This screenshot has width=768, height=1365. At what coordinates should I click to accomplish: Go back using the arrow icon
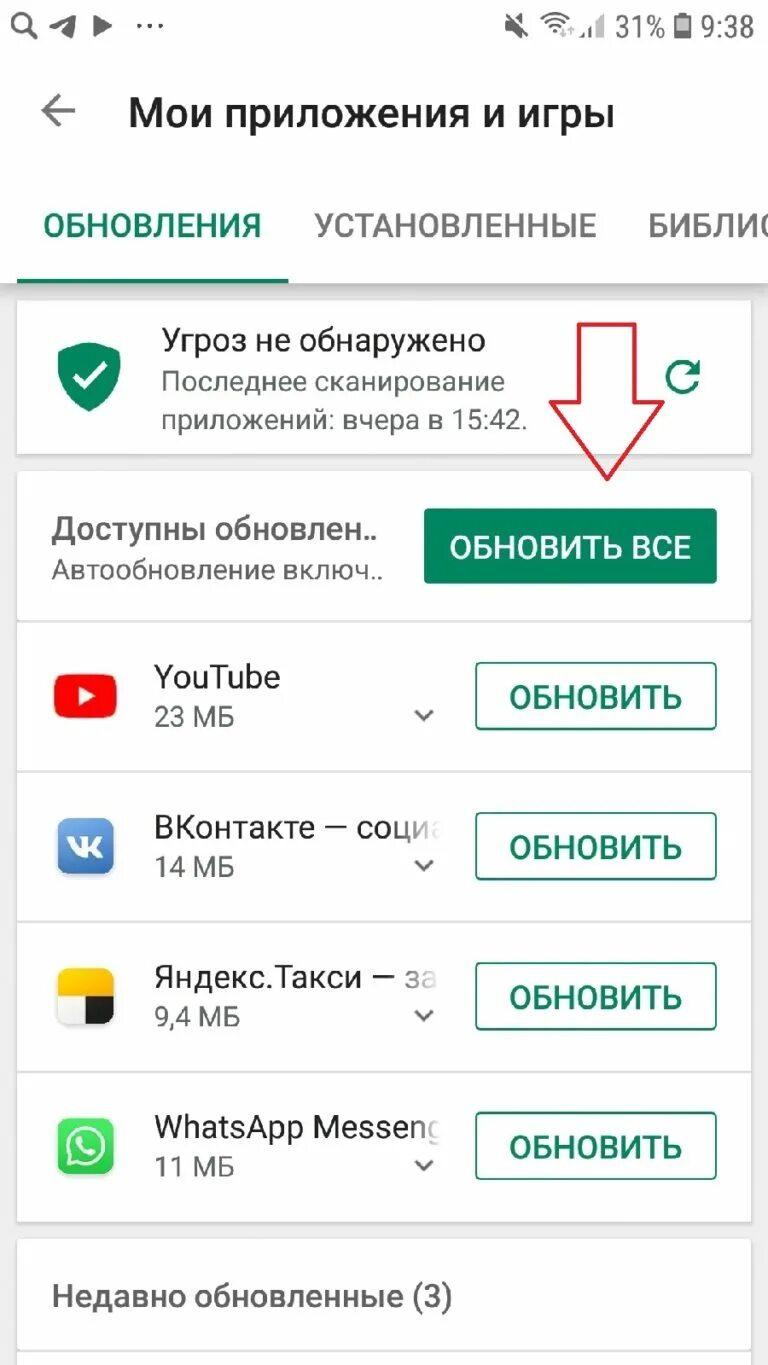point(58,112)
